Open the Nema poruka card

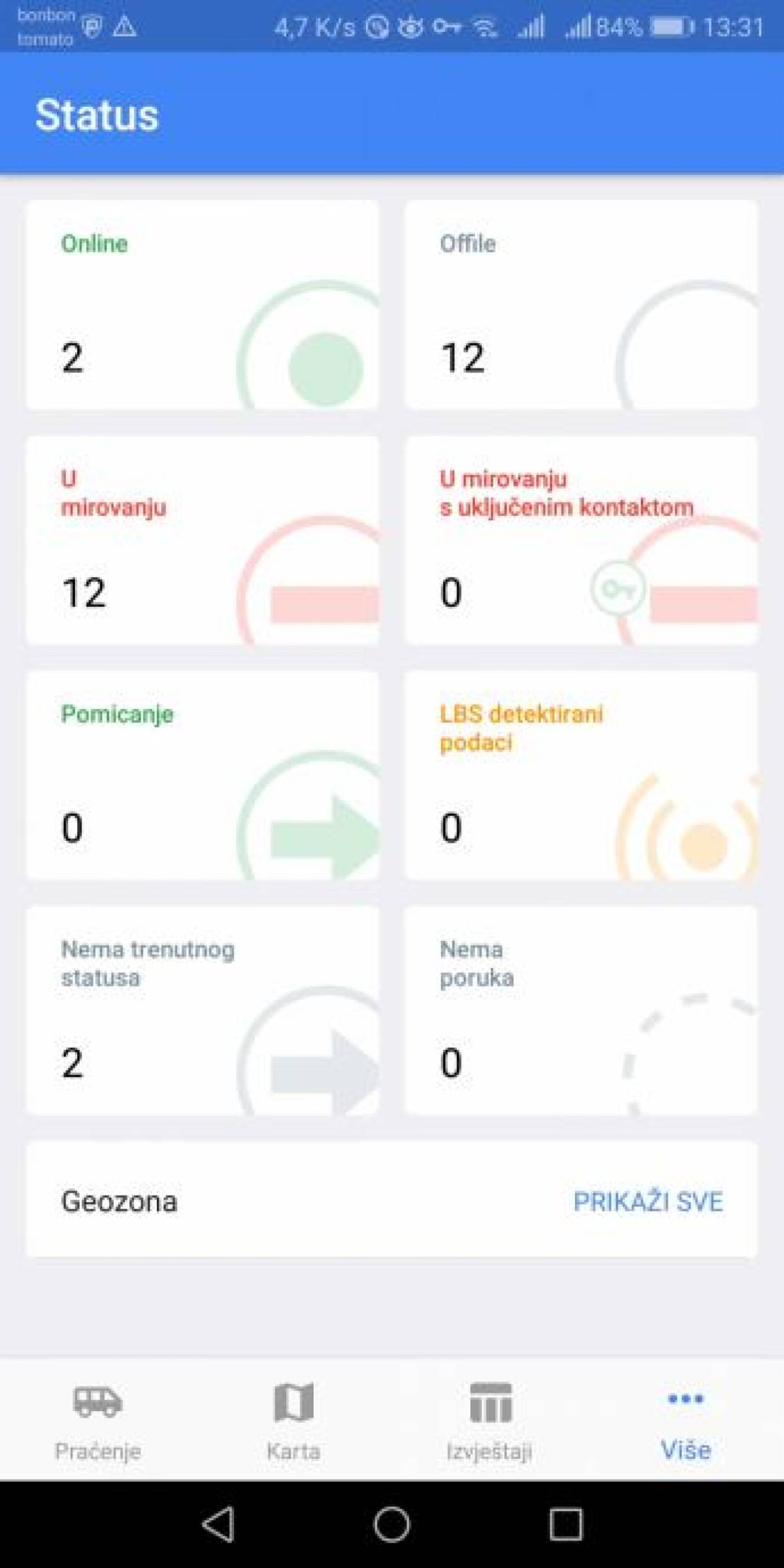(581, 1010)
